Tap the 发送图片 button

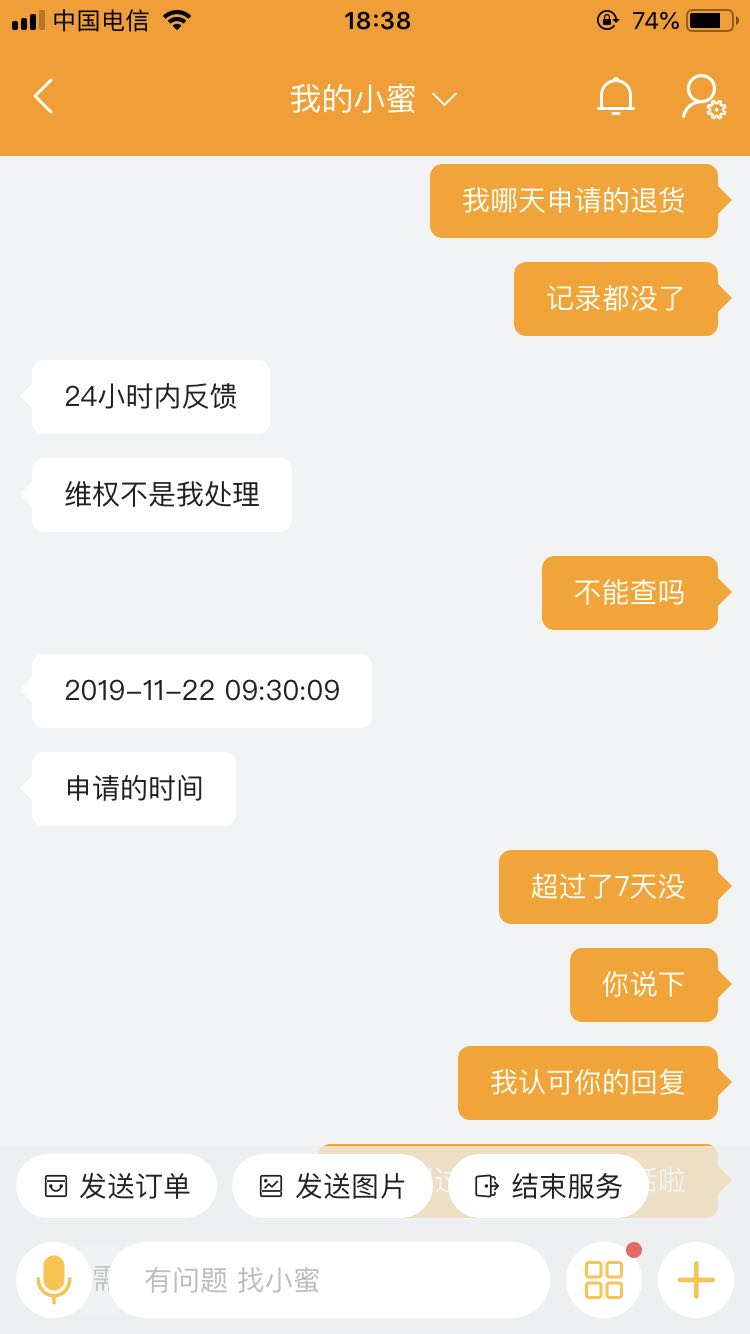tap(332, 1186)
